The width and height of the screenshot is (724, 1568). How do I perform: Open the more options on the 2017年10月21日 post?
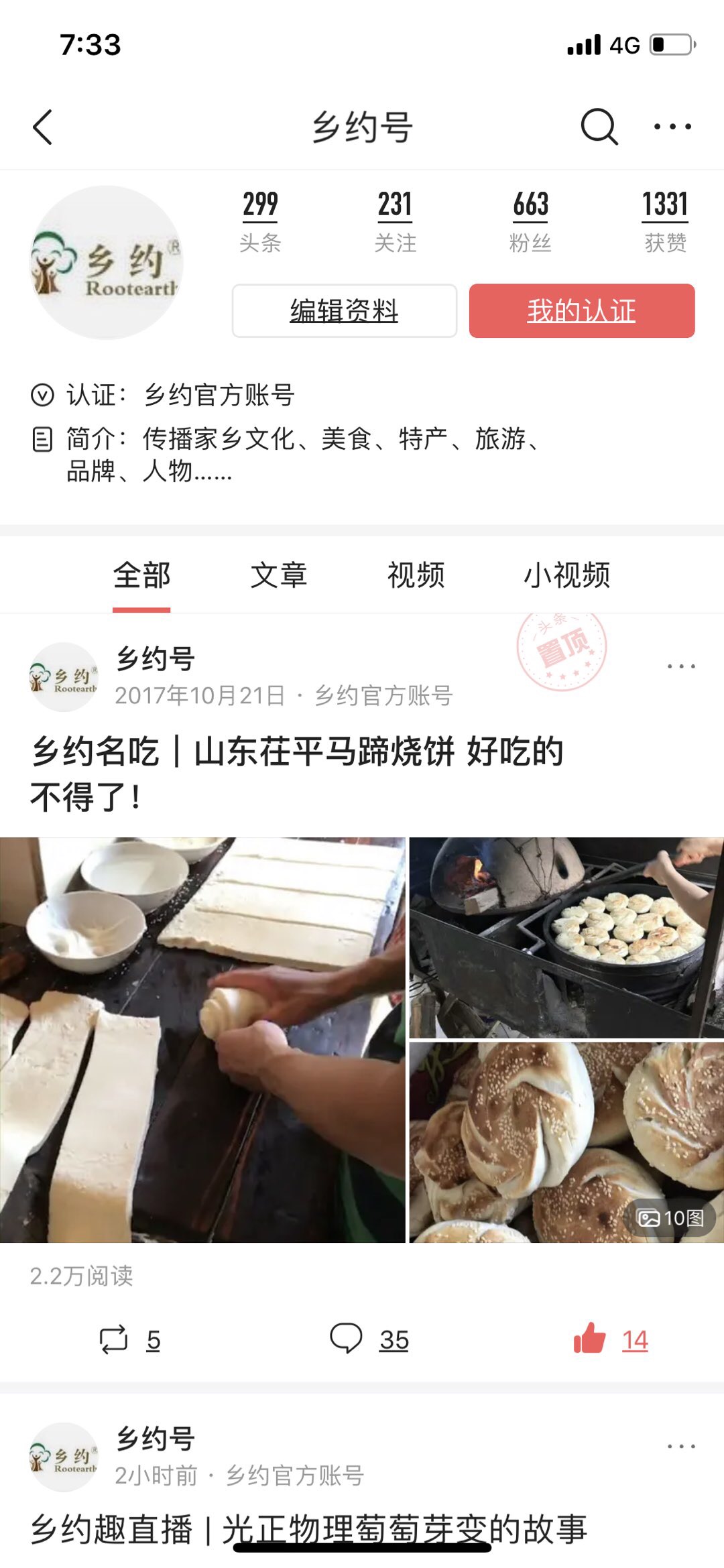click(x=681, y=666)
